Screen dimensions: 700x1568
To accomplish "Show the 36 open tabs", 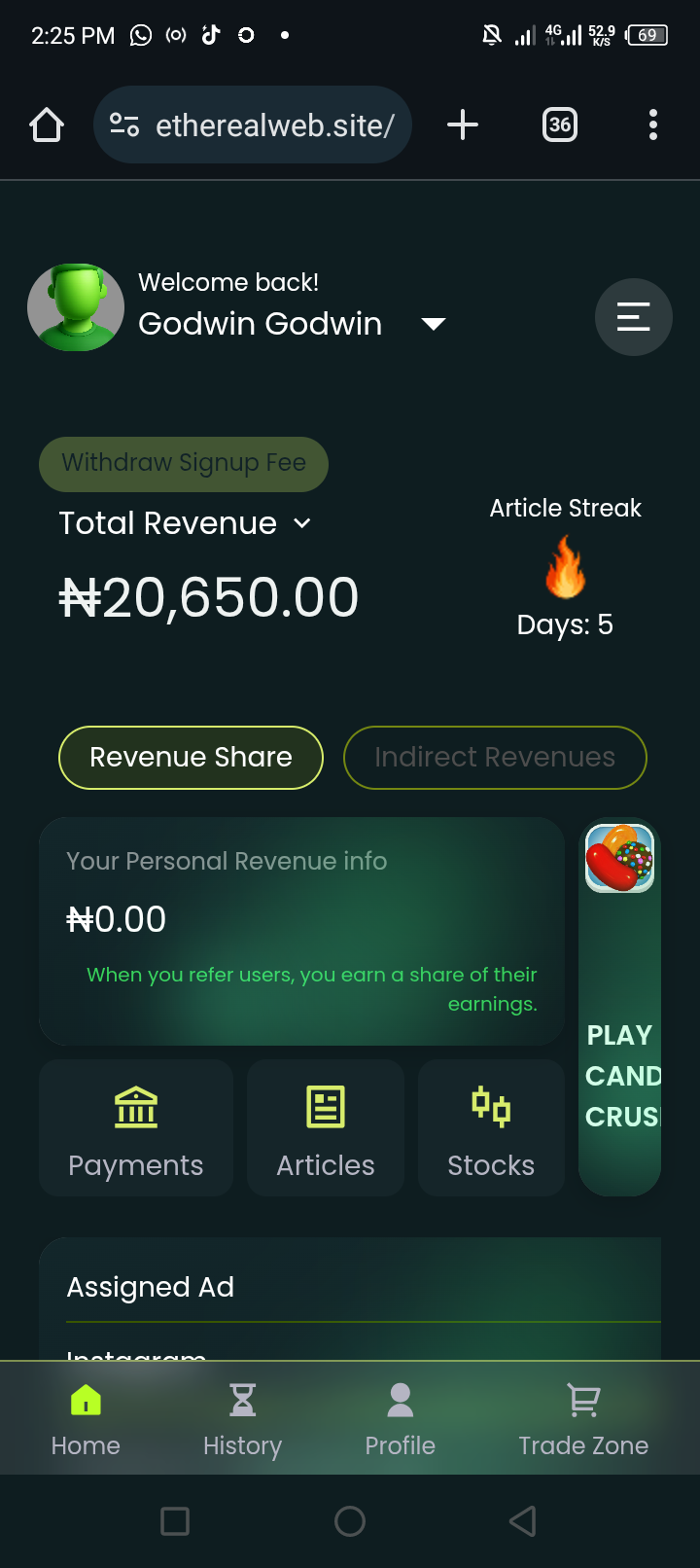I will tap(559, 125).
